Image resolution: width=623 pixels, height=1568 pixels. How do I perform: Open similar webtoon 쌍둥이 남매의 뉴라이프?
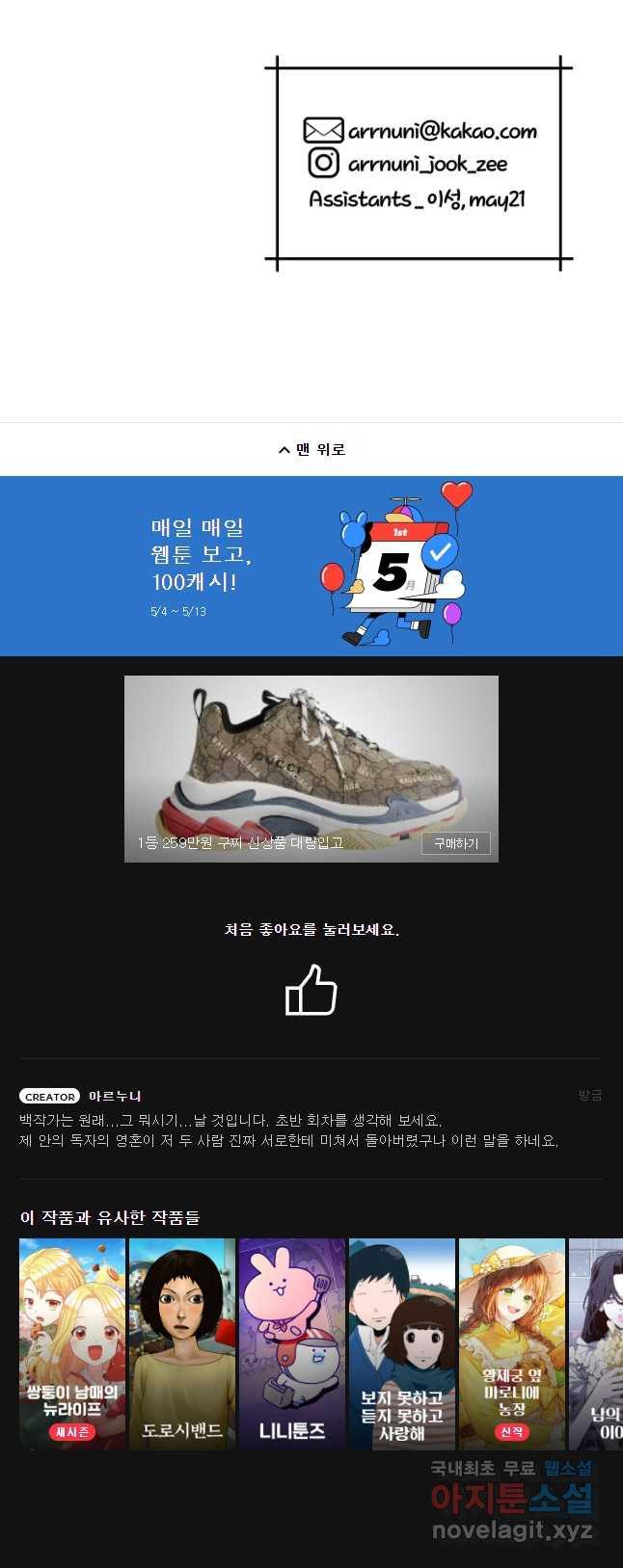[72, 1343]
